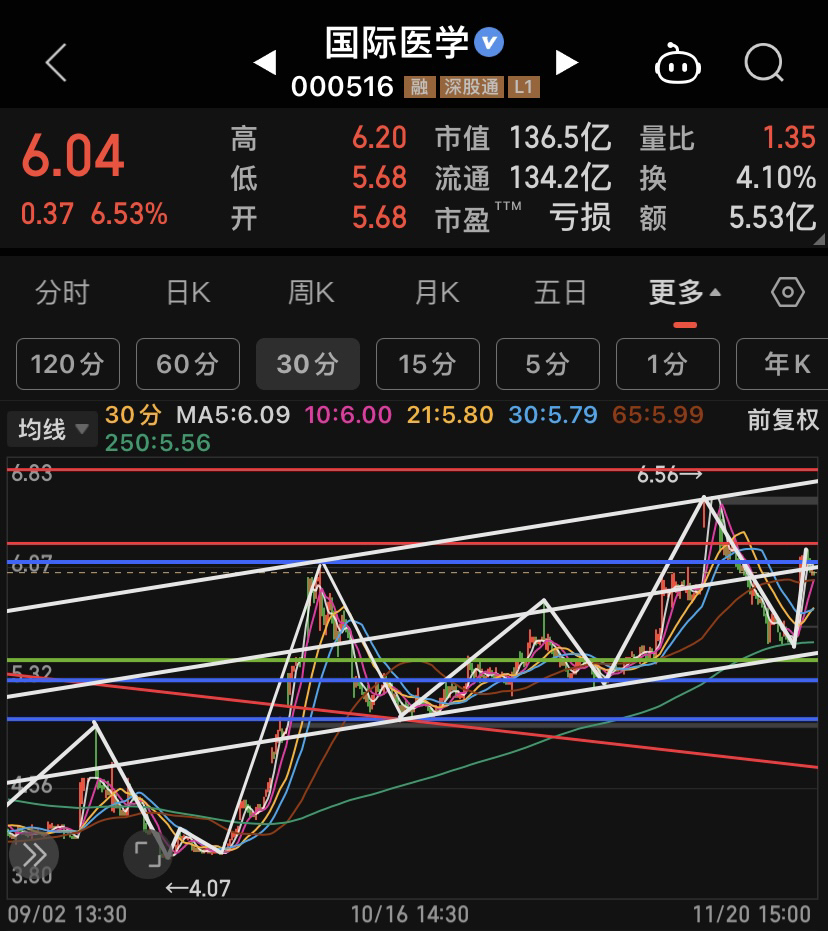Select the 15分 interval button
Screen dimensions: 828x931
pyautogui.click(x=427, y=364)
